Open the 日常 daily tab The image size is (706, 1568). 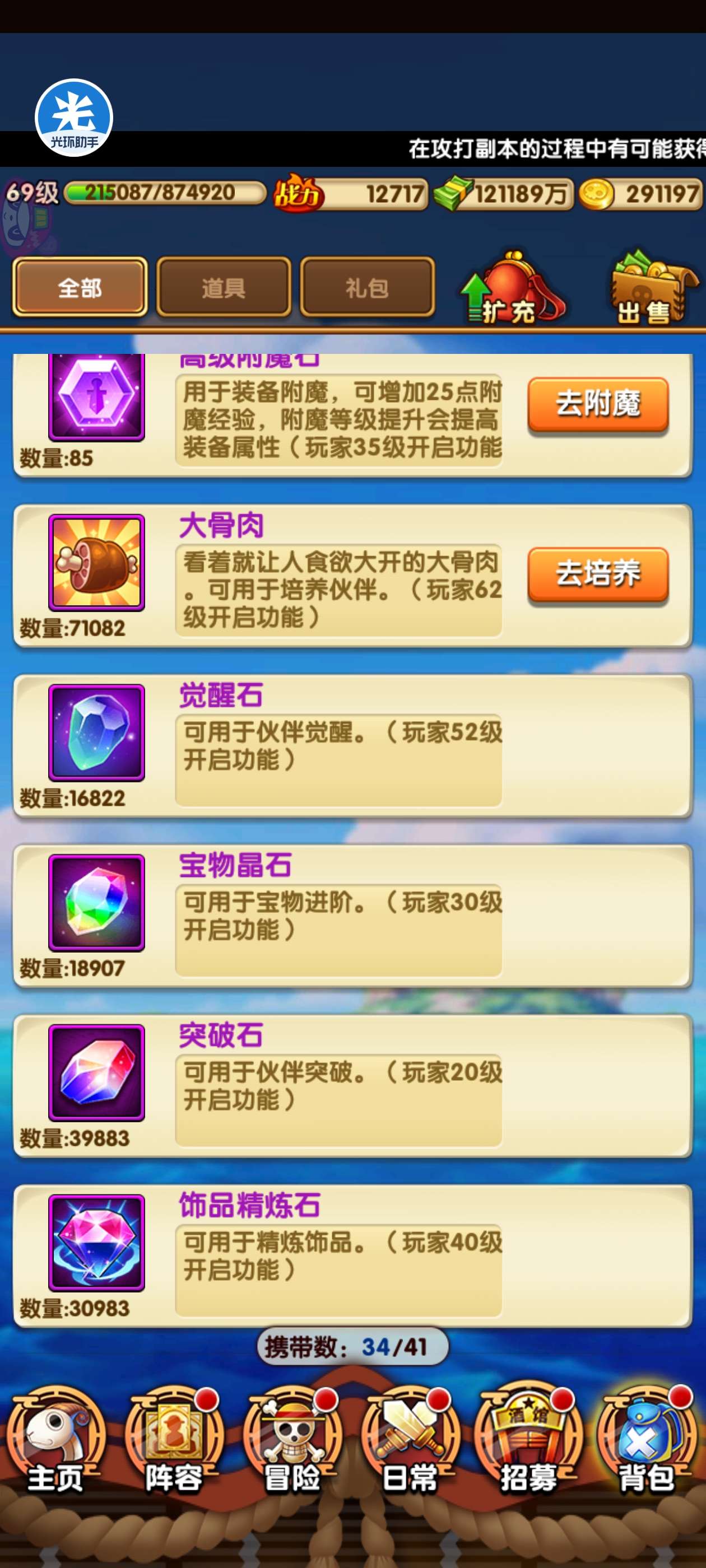click(x=410, y=1444)
